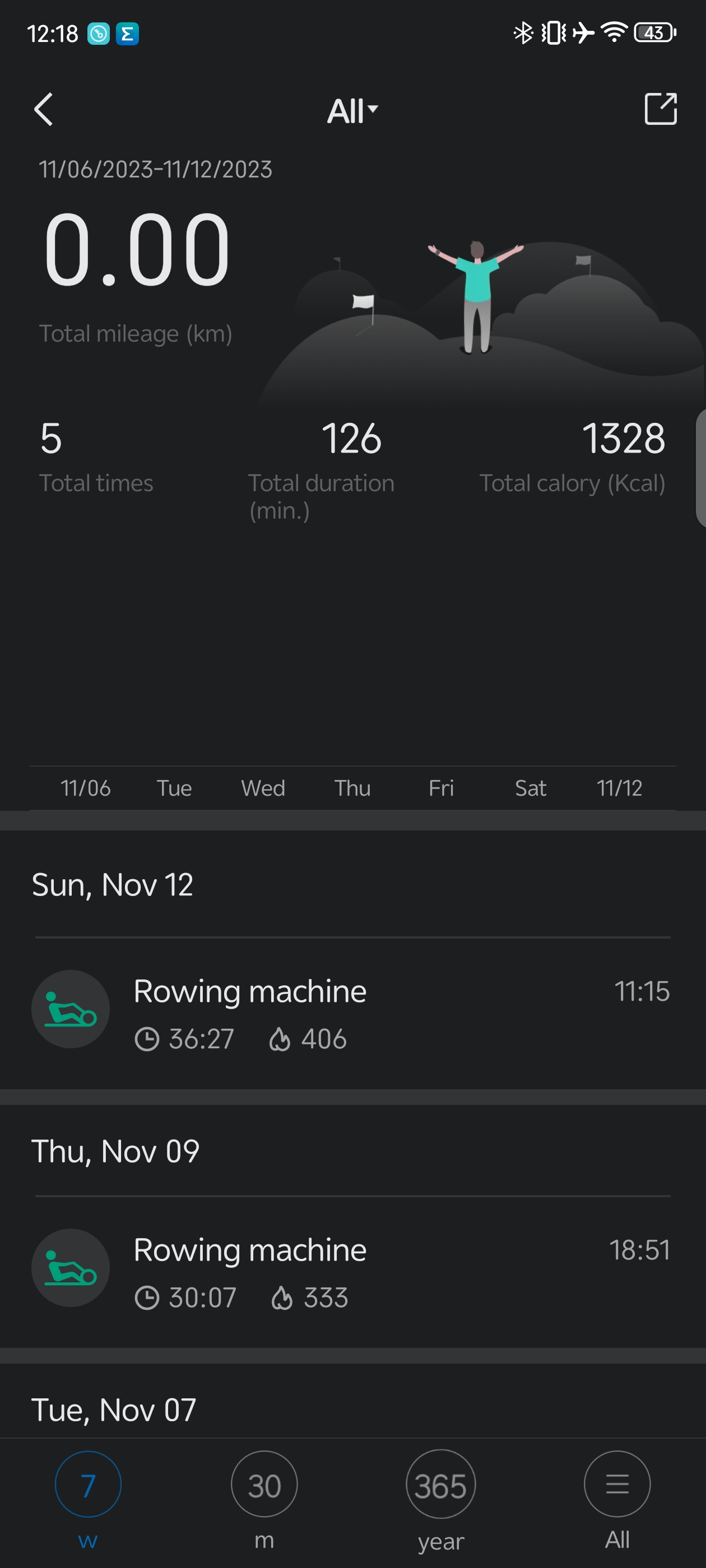This screenshot has width=706, height=1568.
Task: Open Thursday's 18:51 Rowing machine workout
Action: 352,1271
